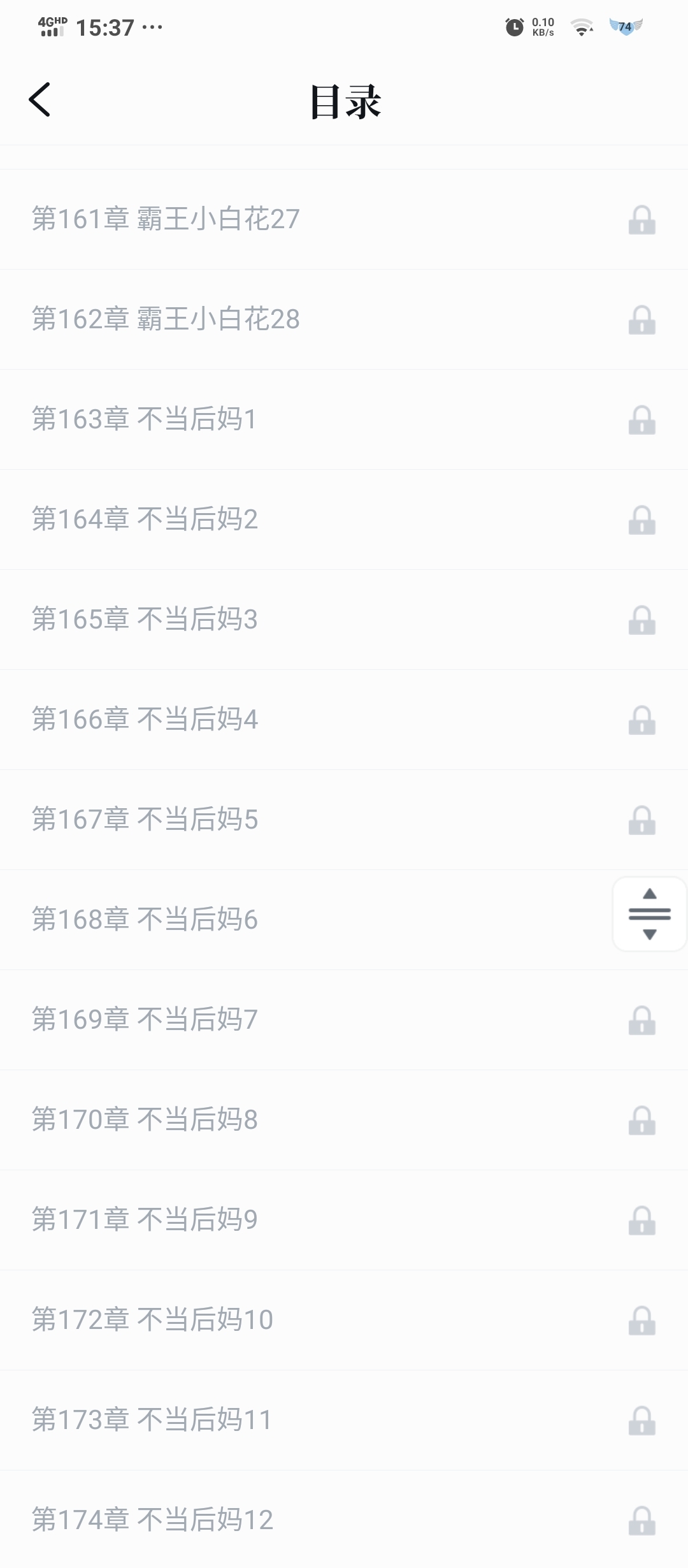Screen dimensions: 688x1568
Task: Open chapter 第173章 不当后妈11
Action: click(152, 1420)
